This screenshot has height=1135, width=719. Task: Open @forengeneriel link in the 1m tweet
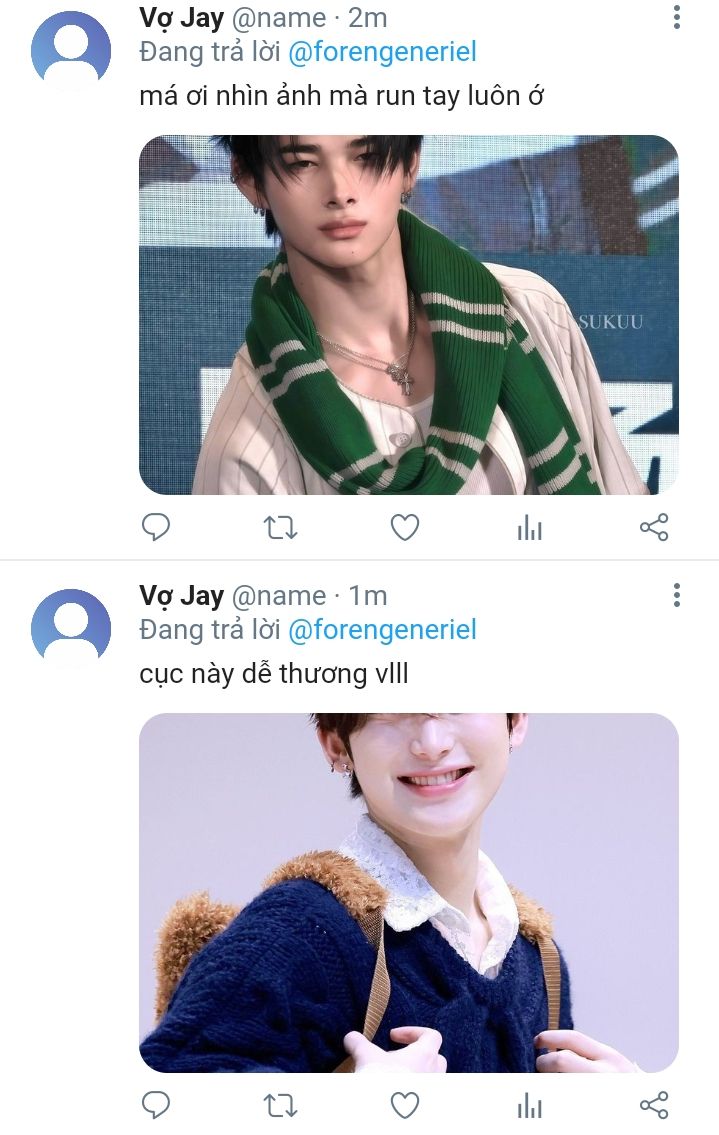[382, 630]
